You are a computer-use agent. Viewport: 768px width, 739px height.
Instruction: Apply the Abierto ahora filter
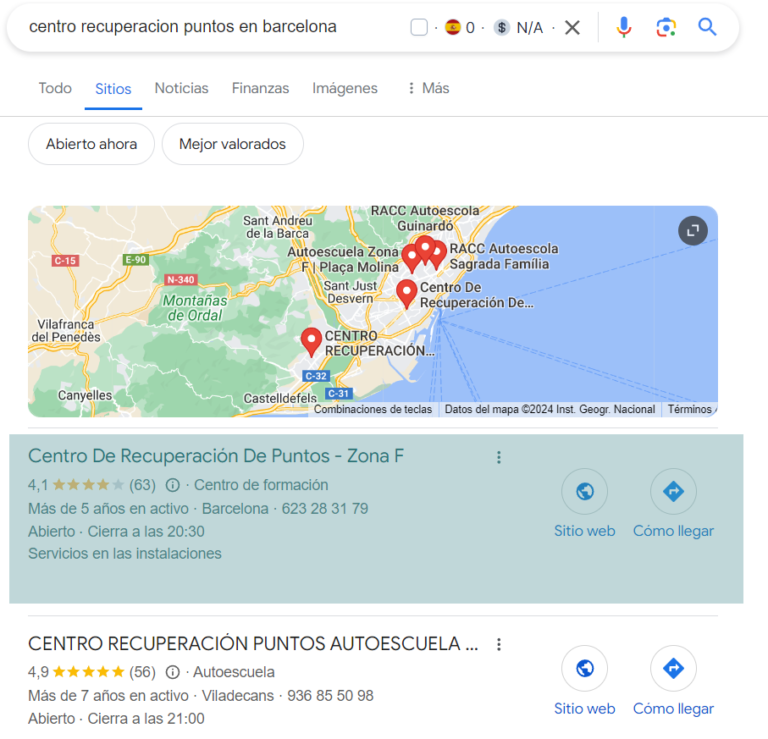point(91,144)
